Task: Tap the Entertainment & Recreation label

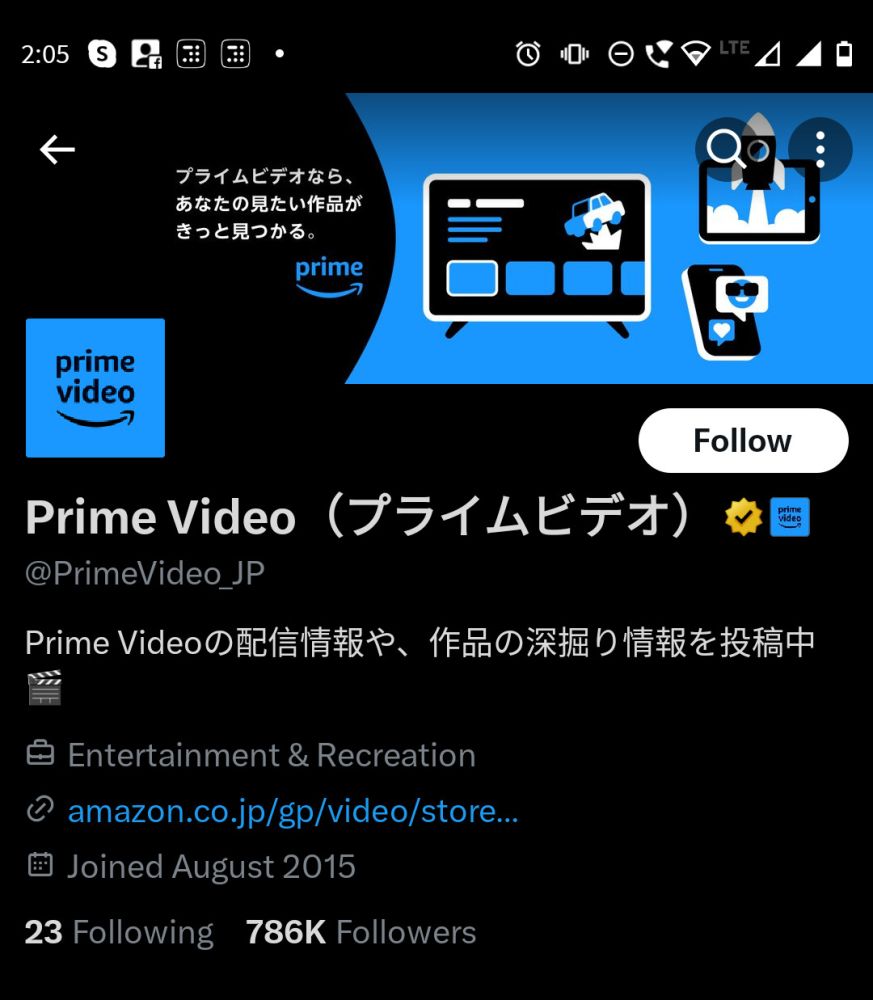Action: (270, 754)
